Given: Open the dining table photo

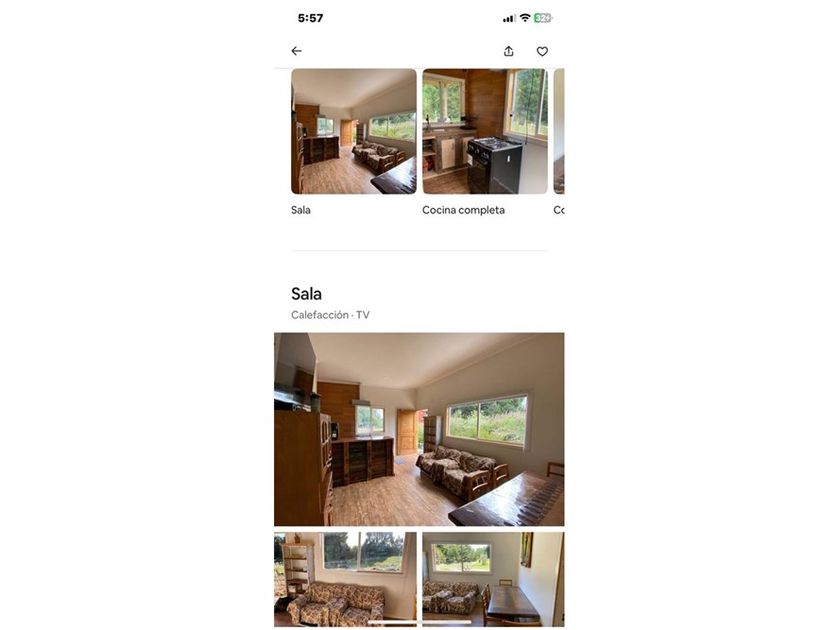Looking at the screenshot, I should pyautogui.click(x=492, y=578).
